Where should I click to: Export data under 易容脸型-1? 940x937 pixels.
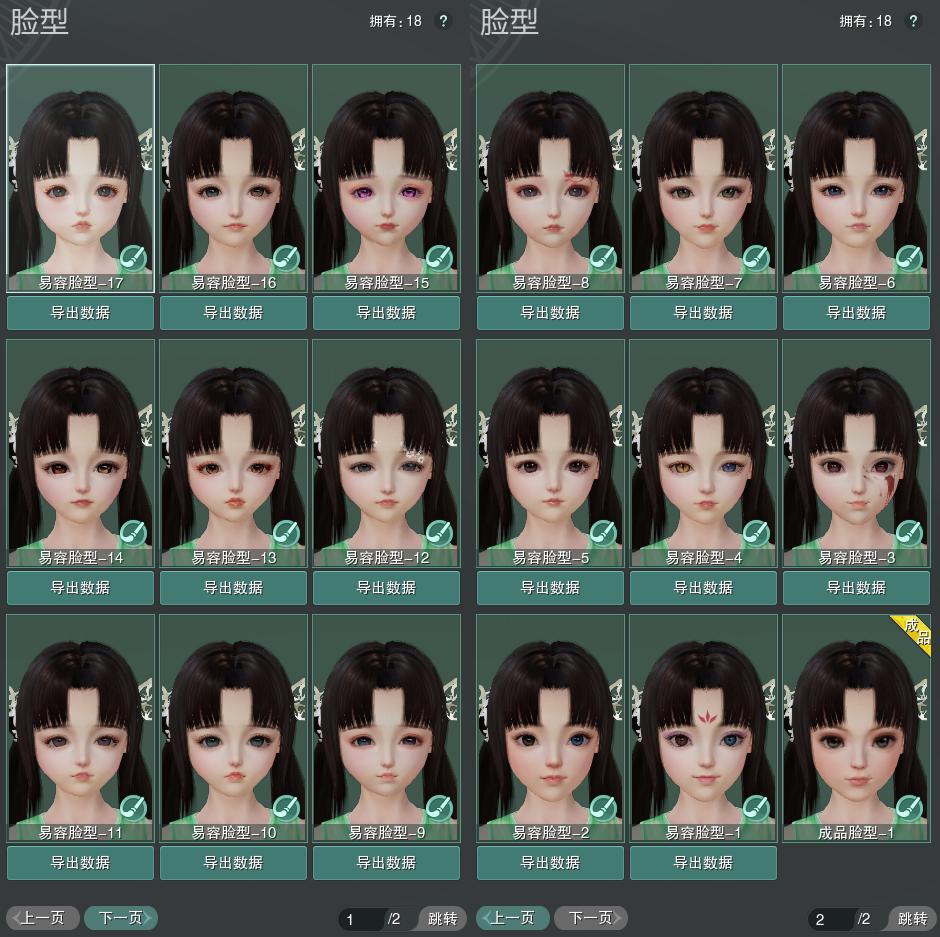coord(703,863)
